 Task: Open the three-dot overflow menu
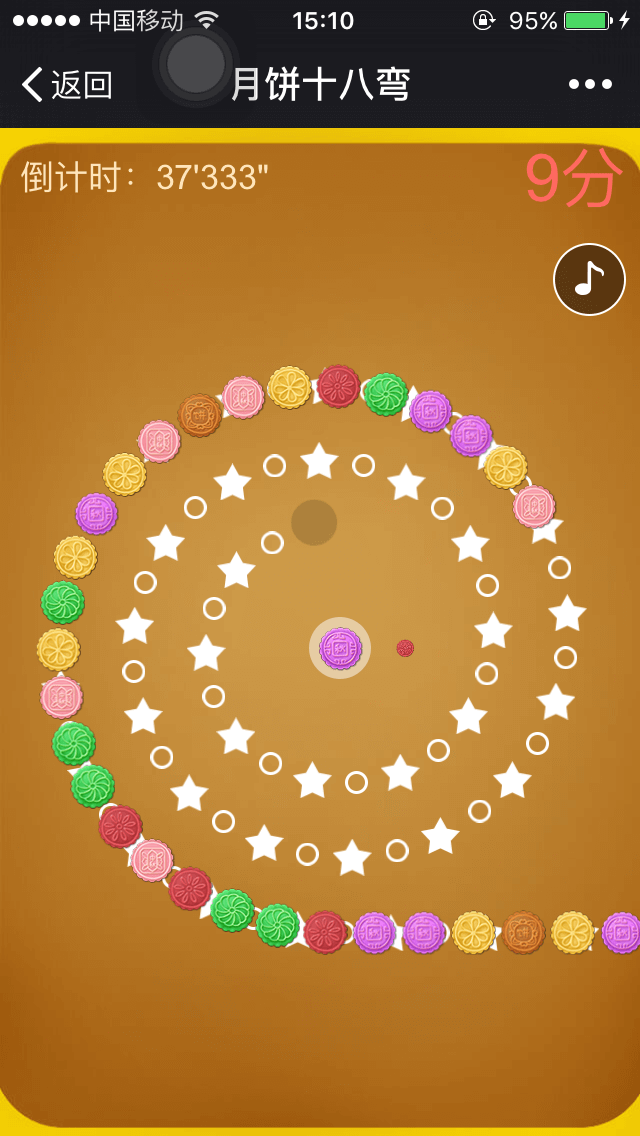pos(590,85)
